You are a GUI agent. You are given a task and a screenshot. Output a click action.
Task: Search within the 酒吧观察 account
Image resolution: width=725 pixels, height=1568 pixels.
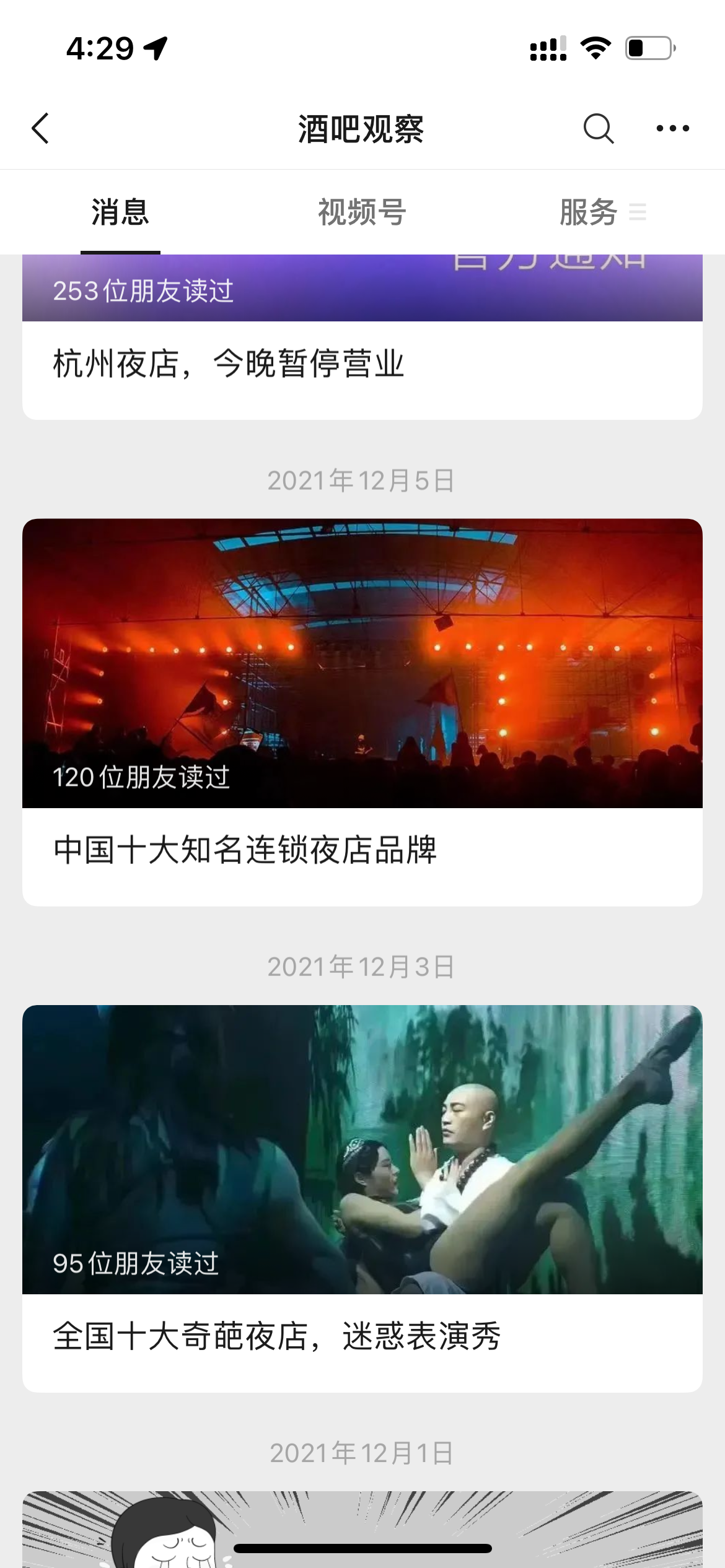click(x=598, y=129)
